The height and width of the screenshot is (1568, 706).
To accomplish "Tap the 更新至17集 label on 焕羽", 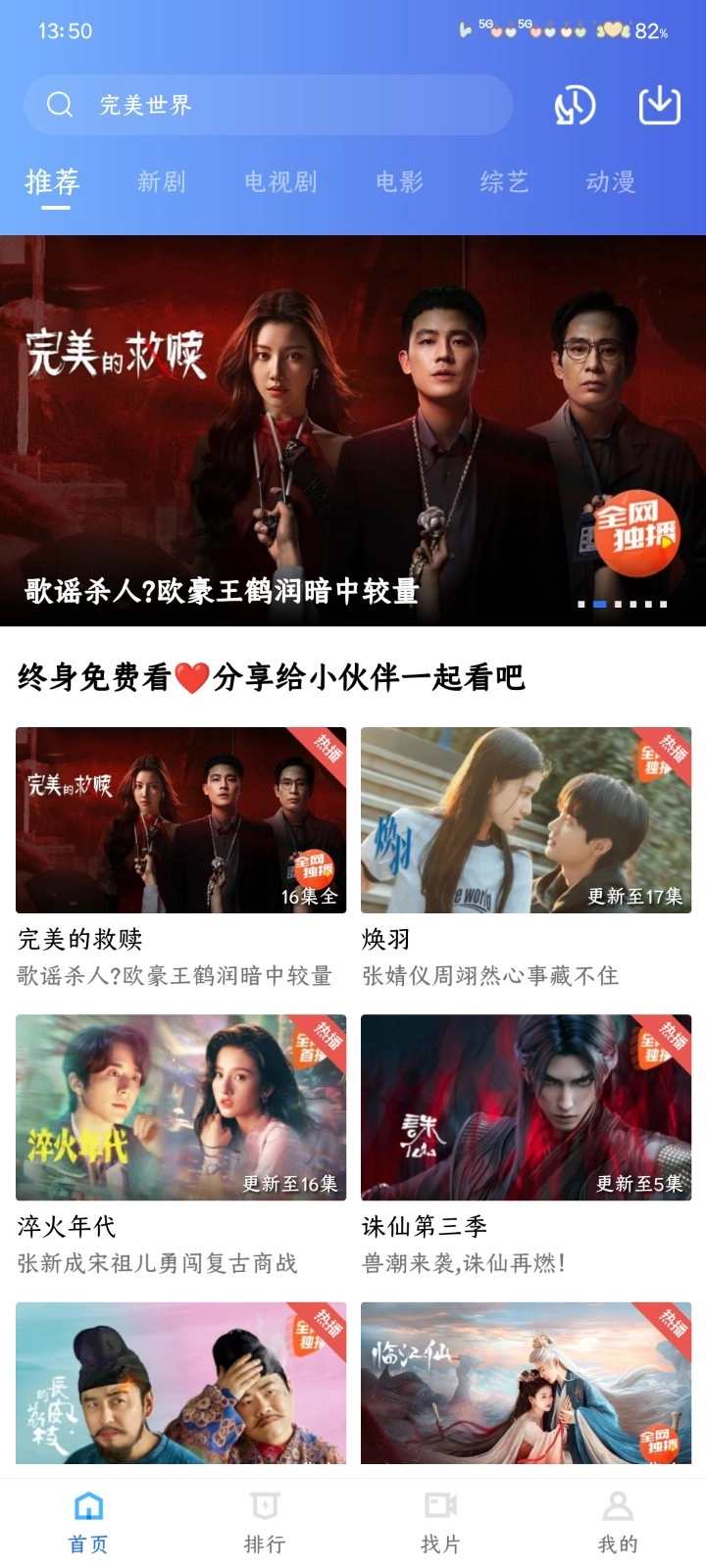I will (x=638, y=897).
